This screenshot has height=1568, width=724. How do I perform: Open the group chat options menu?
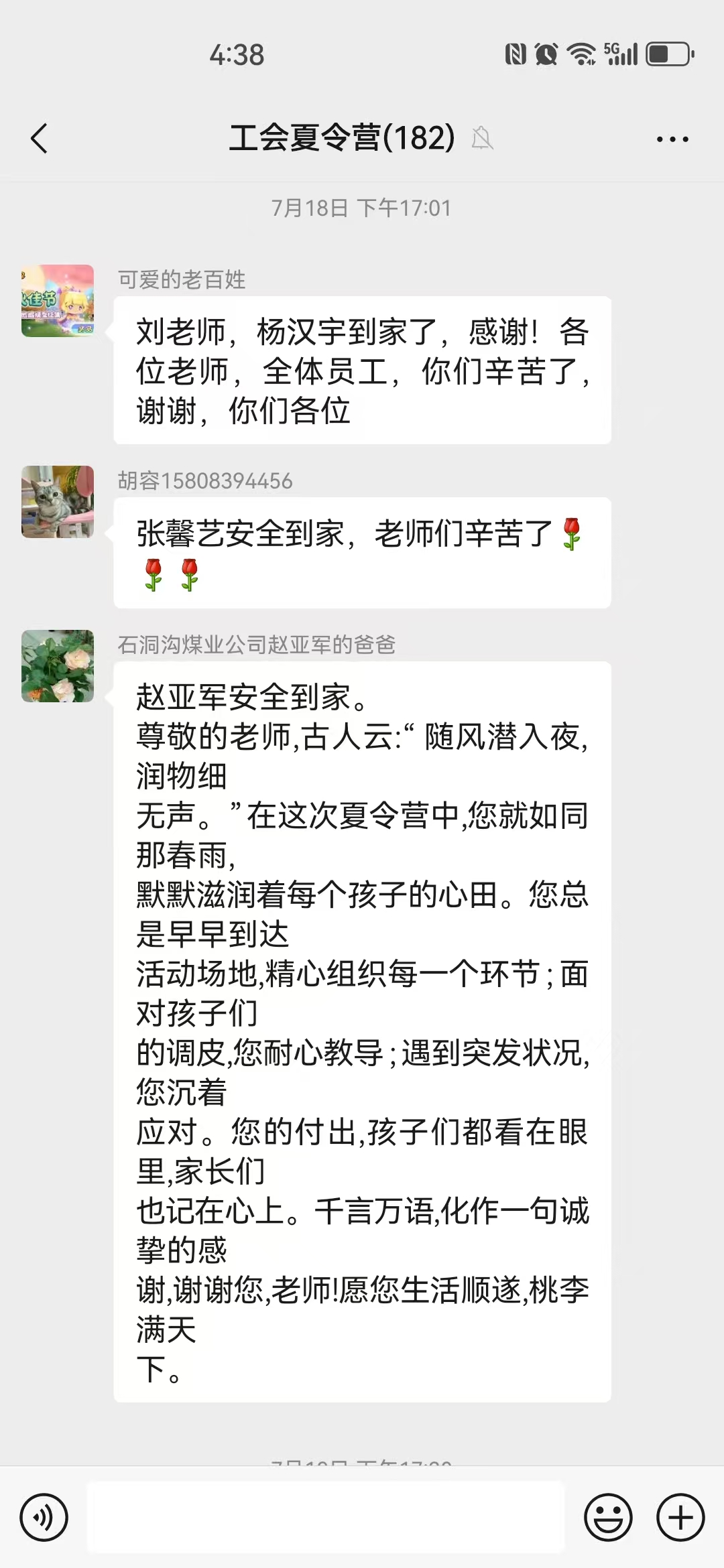coord(672,139)
